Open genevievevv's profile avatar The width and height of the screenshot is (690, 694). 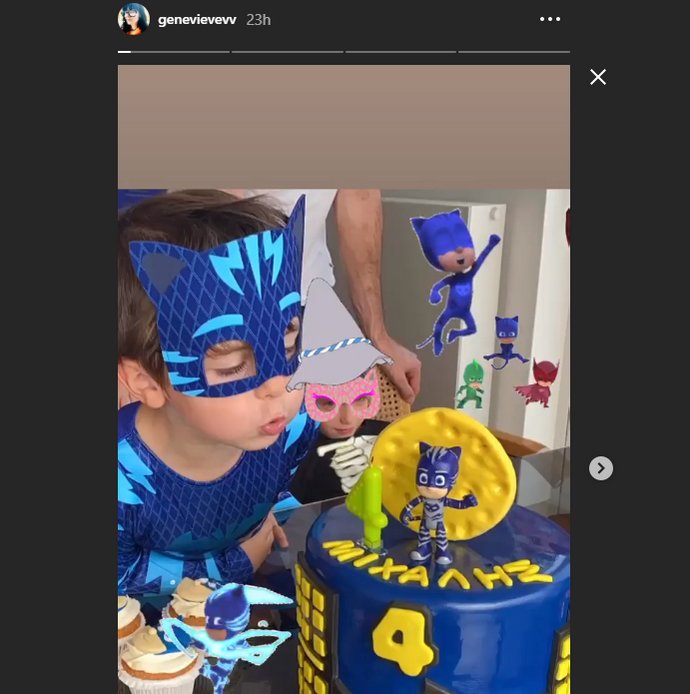point(134,19)
